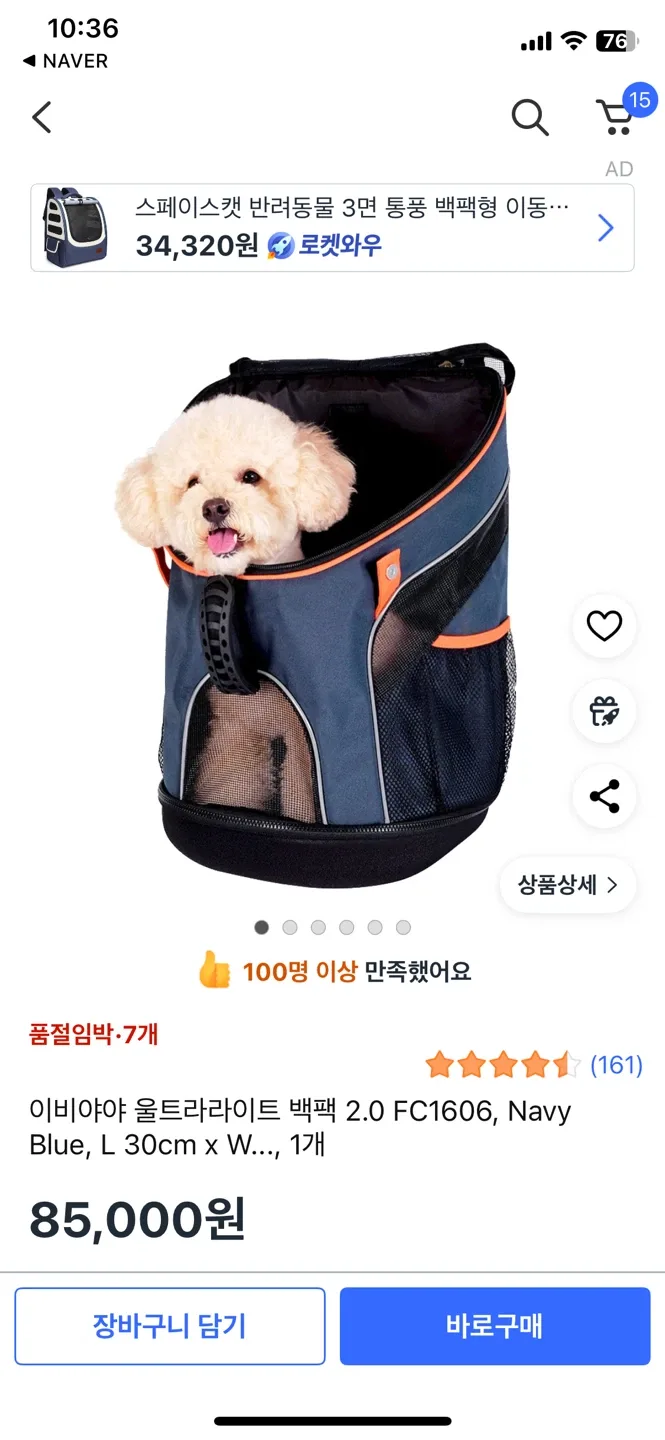Buy now with 바로구매 button
665x1440 pixels.
(495, 1326)
